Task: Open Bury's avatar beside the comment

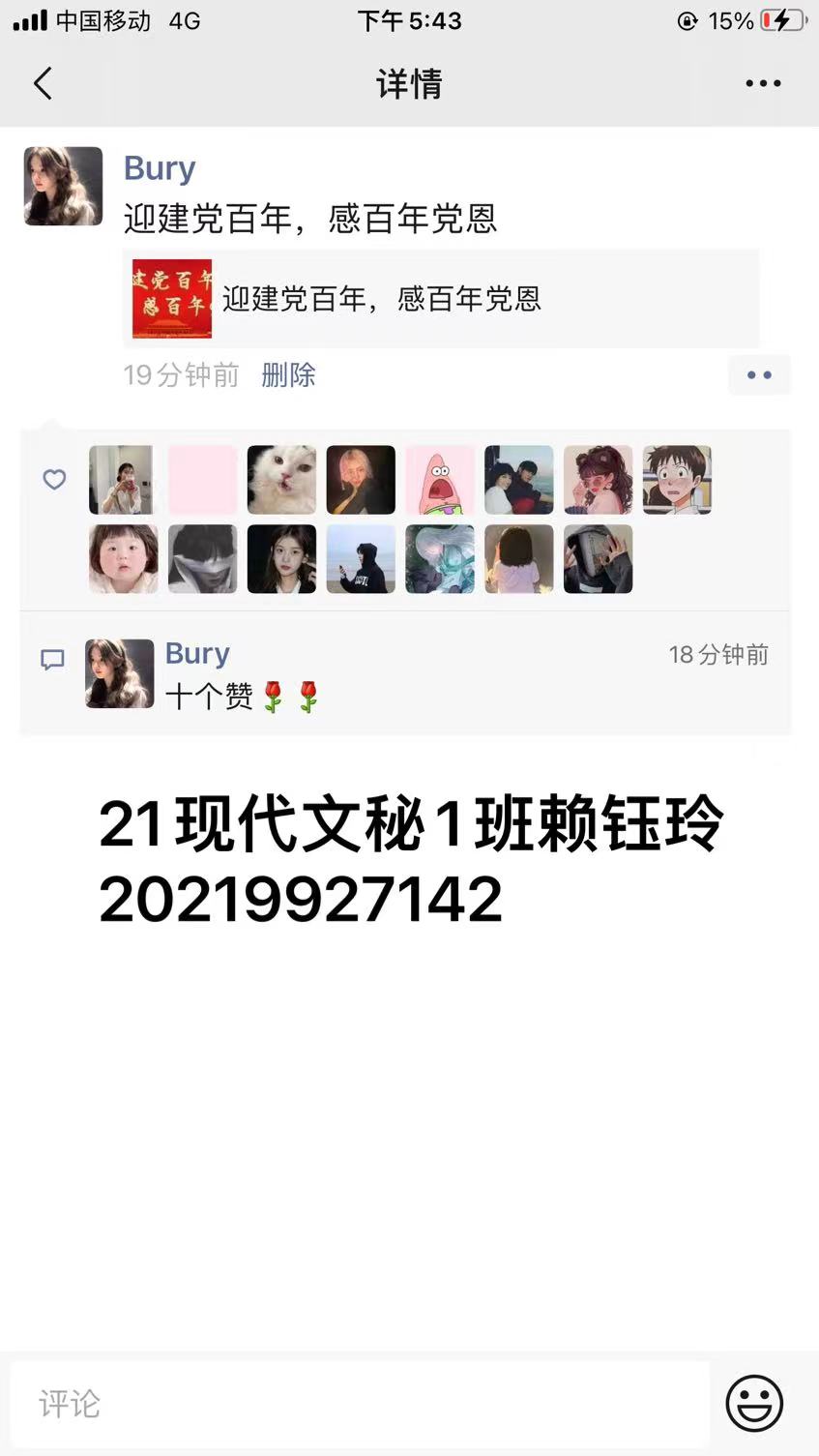Action: (x=119, y=673)
